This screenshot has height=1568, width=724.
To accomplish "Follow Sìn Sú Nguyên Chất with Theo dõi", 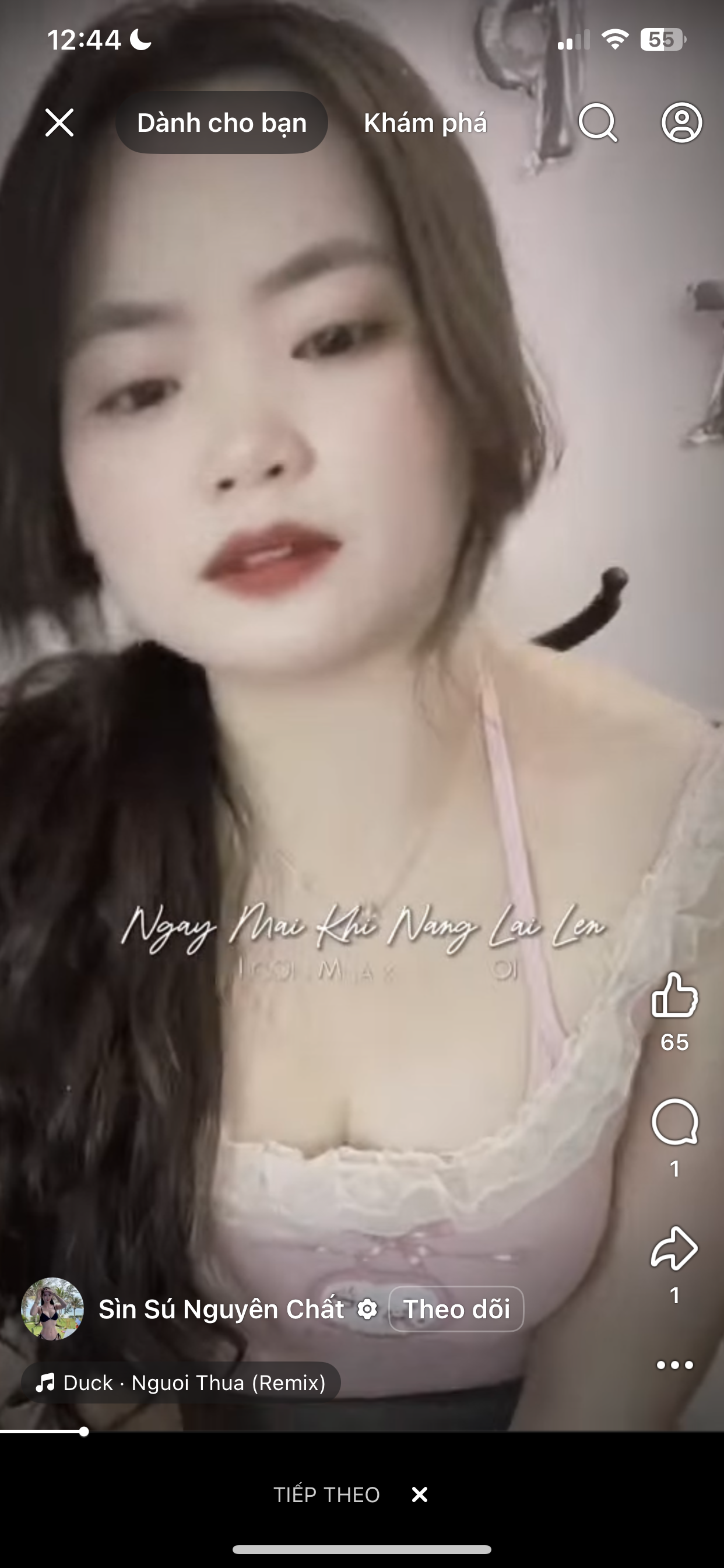I will [x=456, y=1310].
